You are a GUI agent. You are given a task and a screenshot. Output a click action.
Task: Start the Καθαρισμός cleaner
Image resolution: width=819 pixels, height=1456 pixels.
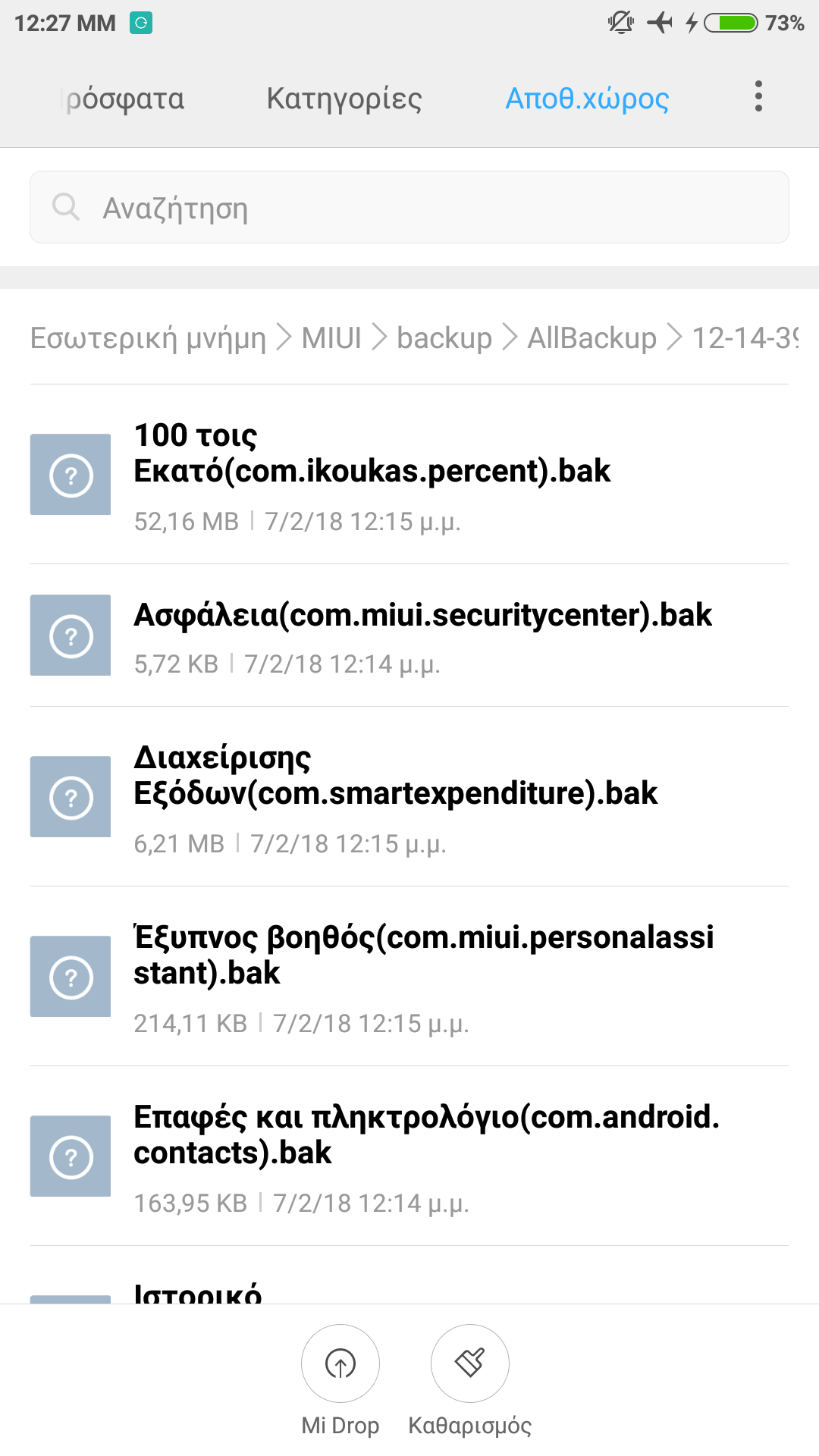point(470,1365)
